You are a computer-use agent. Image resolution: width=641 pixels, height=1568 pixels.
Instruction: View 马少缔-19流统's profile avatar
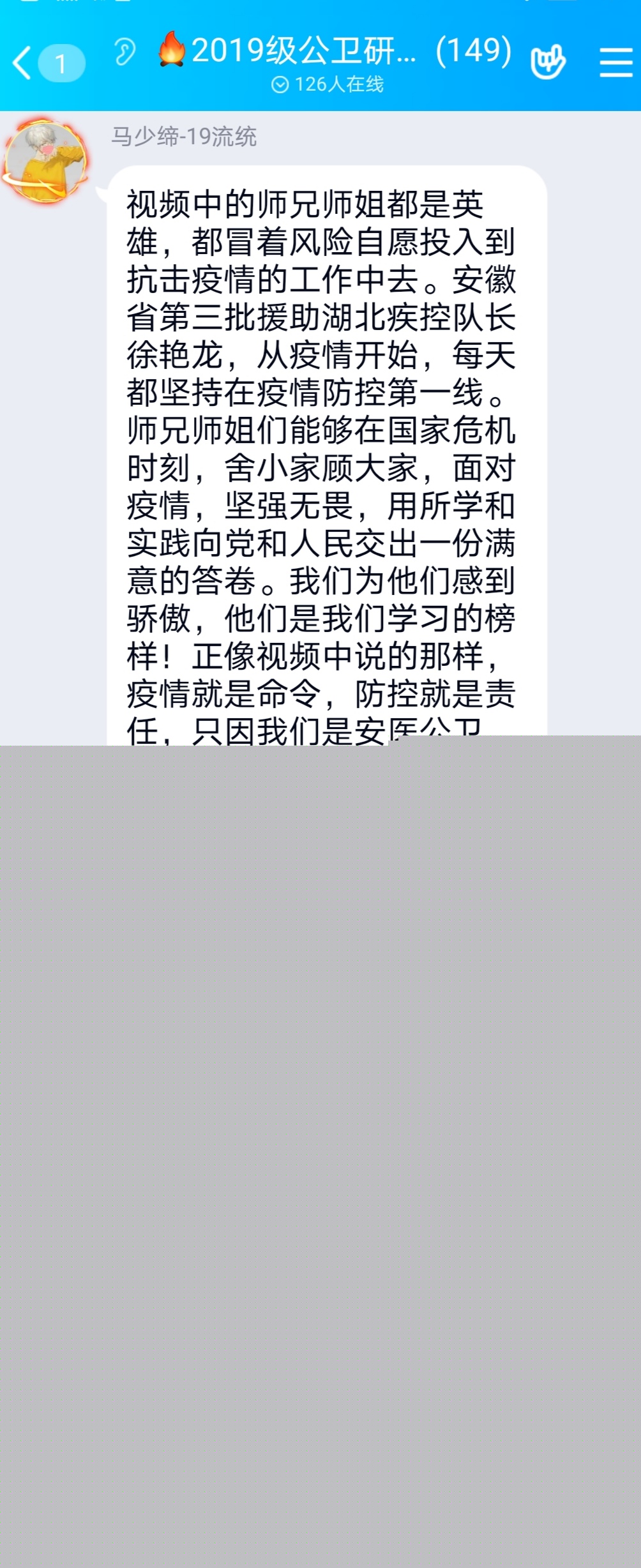click(x=45, y=159)
